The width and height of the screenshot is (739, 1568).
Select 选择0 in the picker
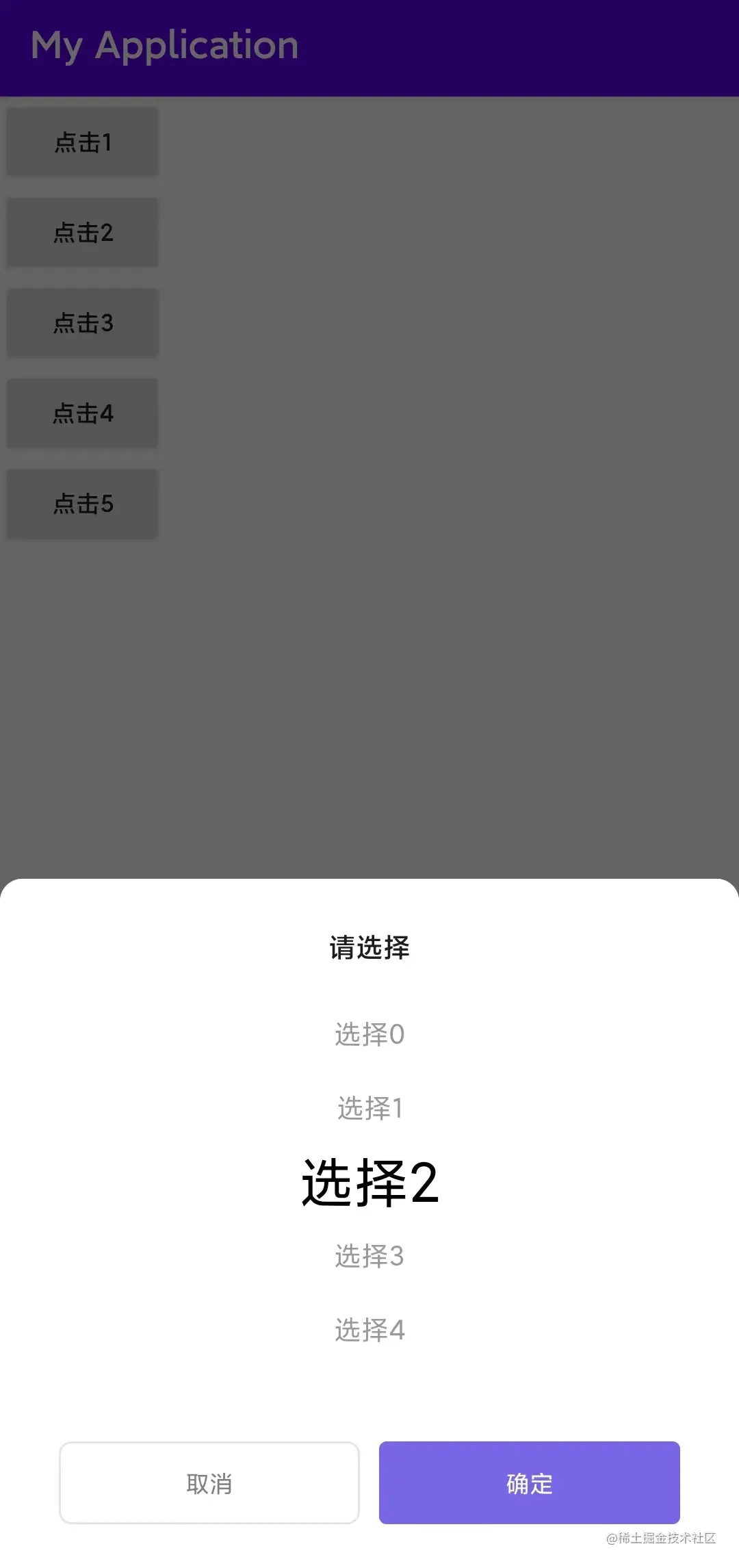coord(369,1034)
